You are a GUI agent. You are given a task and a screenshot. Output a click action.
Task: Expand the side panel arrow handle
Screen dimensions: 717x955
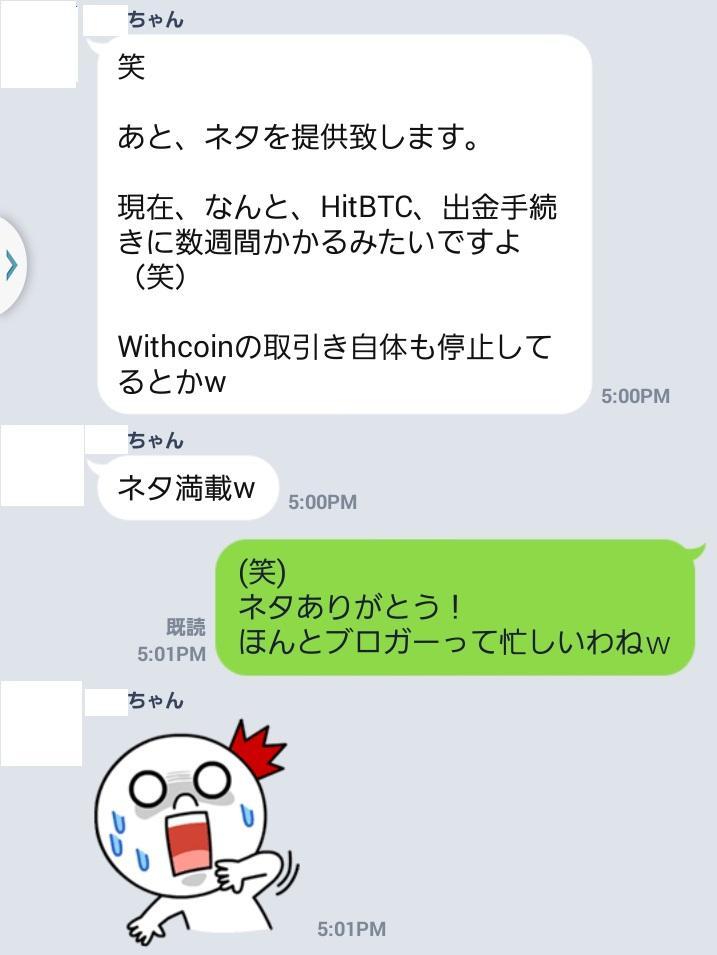coord(10,265)
